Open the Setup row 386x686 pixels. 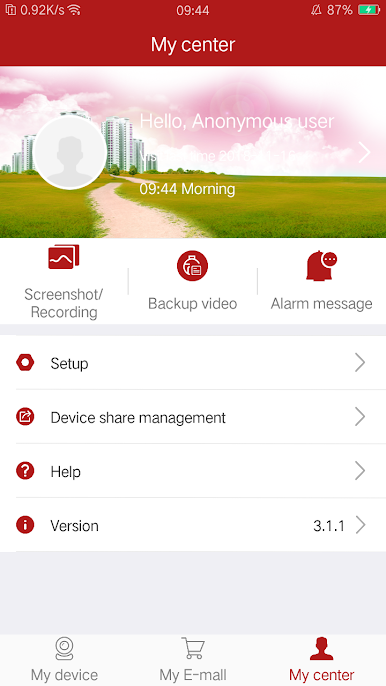193,363
